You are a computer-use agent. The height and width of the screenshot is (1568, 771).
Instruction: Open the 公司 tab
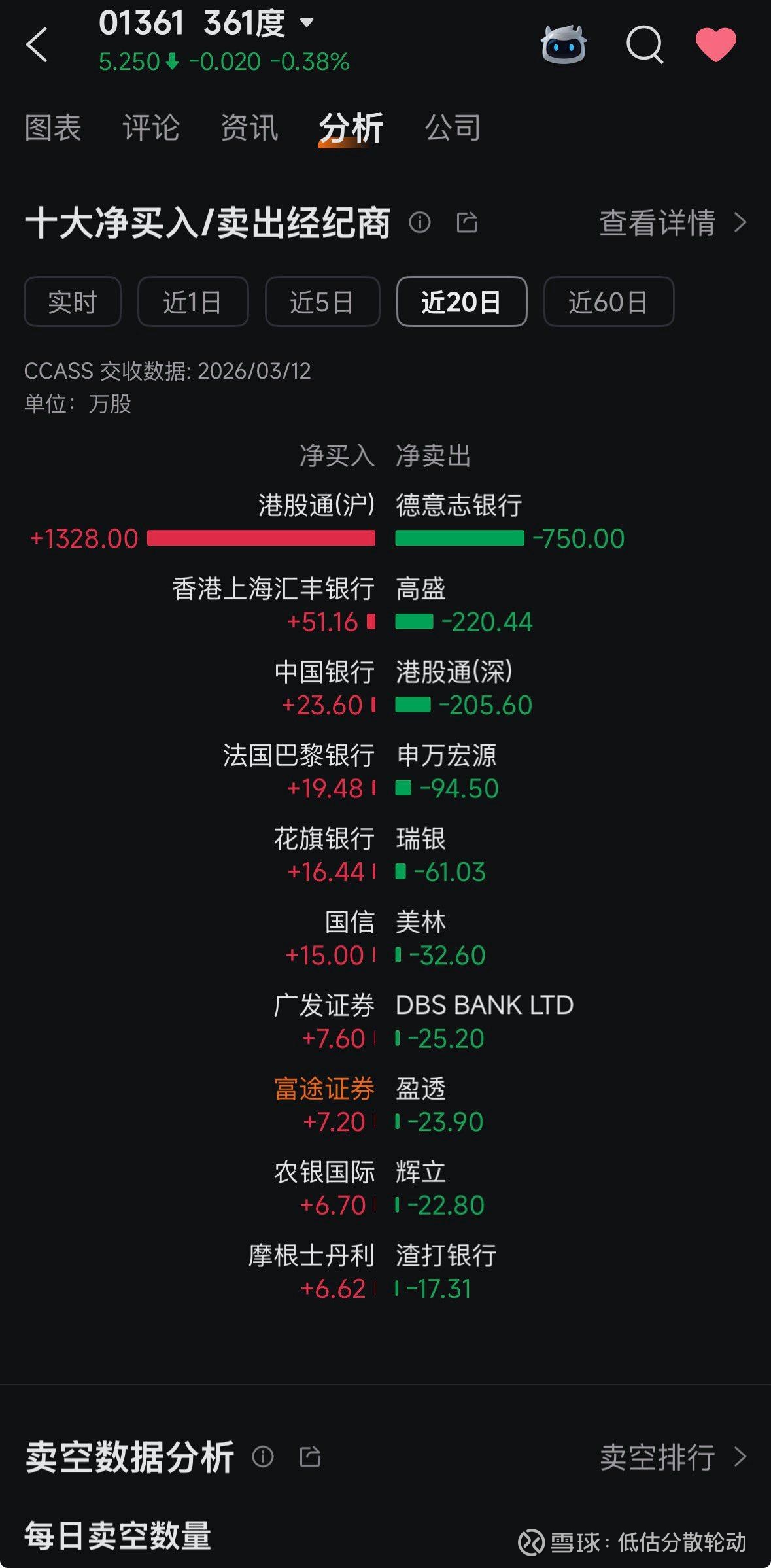tap(454, 129)
